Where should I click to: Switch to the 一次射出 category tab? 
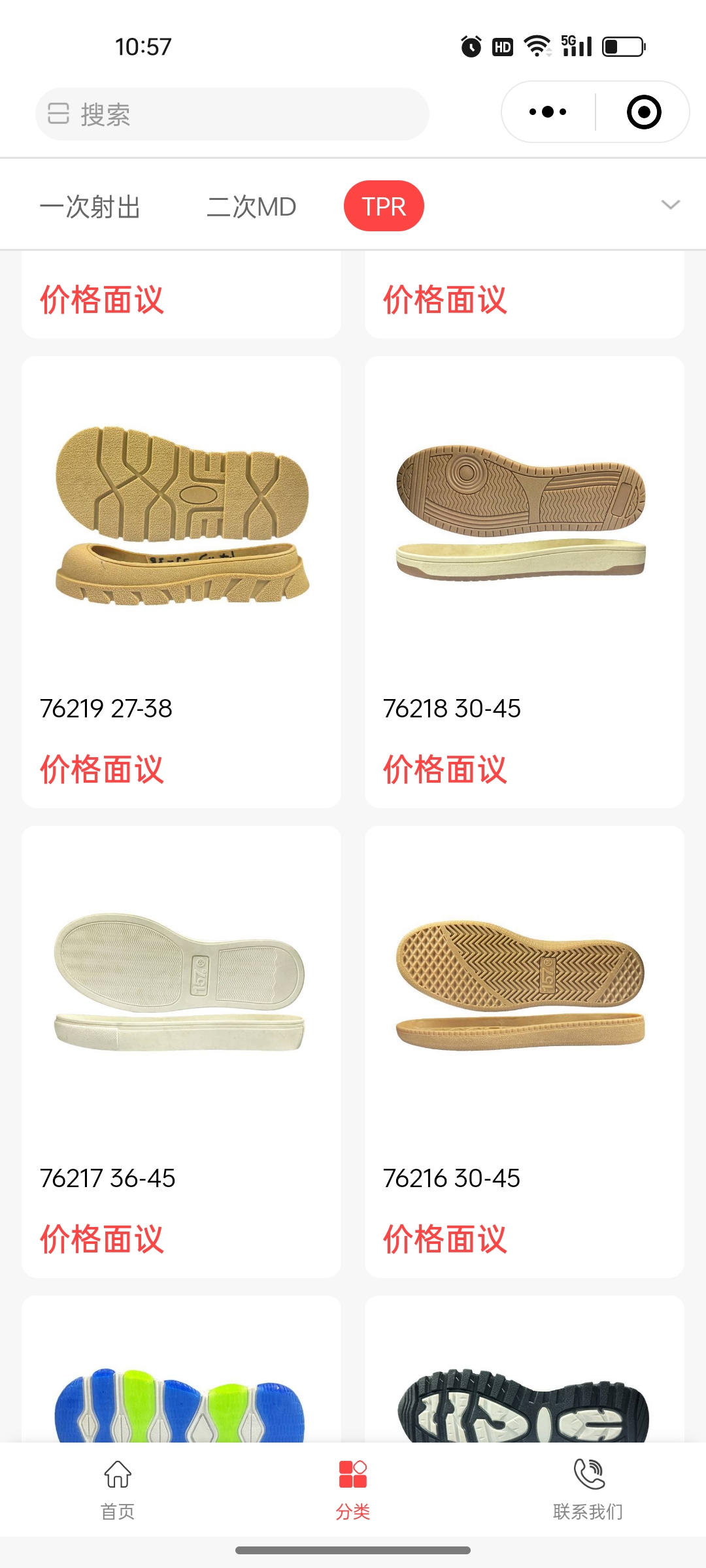[x=90, y=206]
